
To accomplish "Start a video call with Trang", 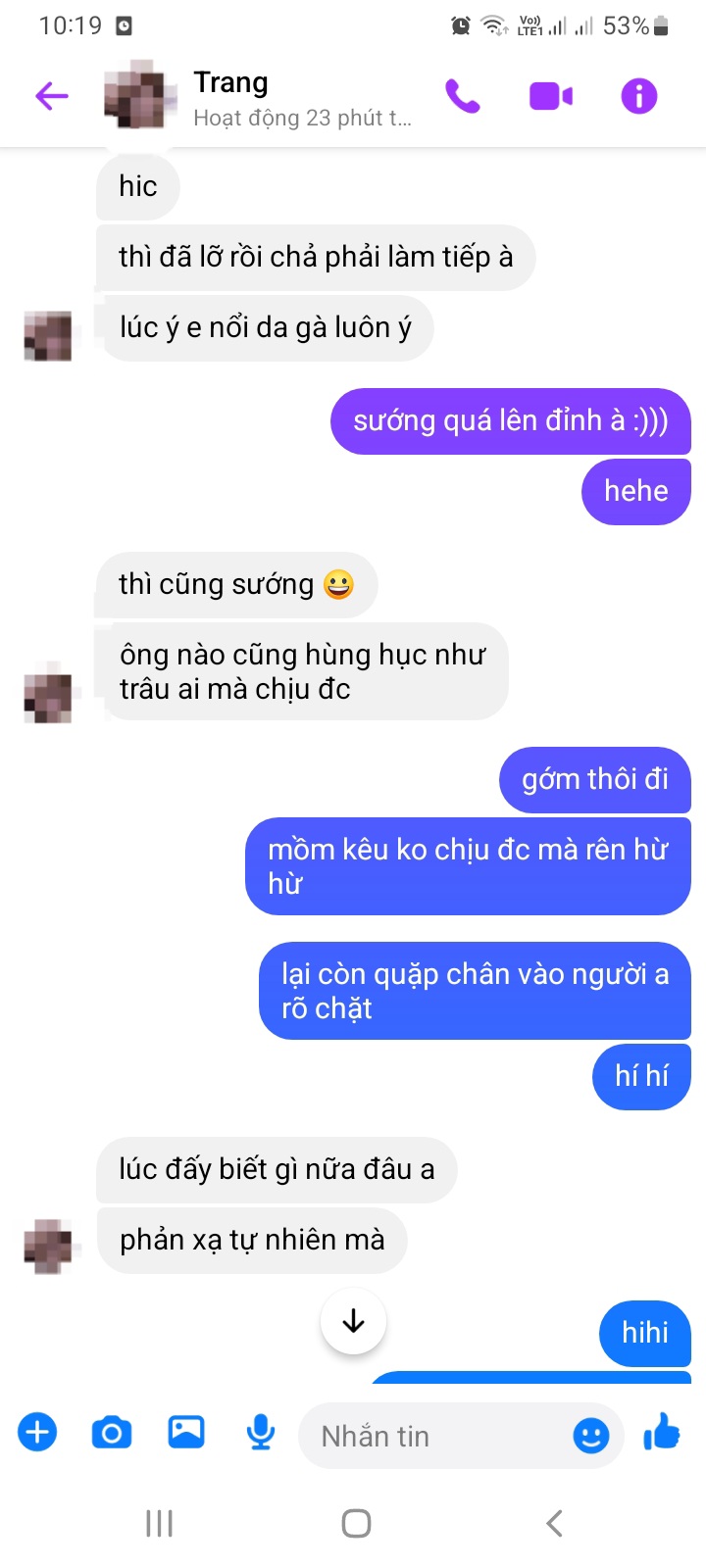I will point(550,96).
